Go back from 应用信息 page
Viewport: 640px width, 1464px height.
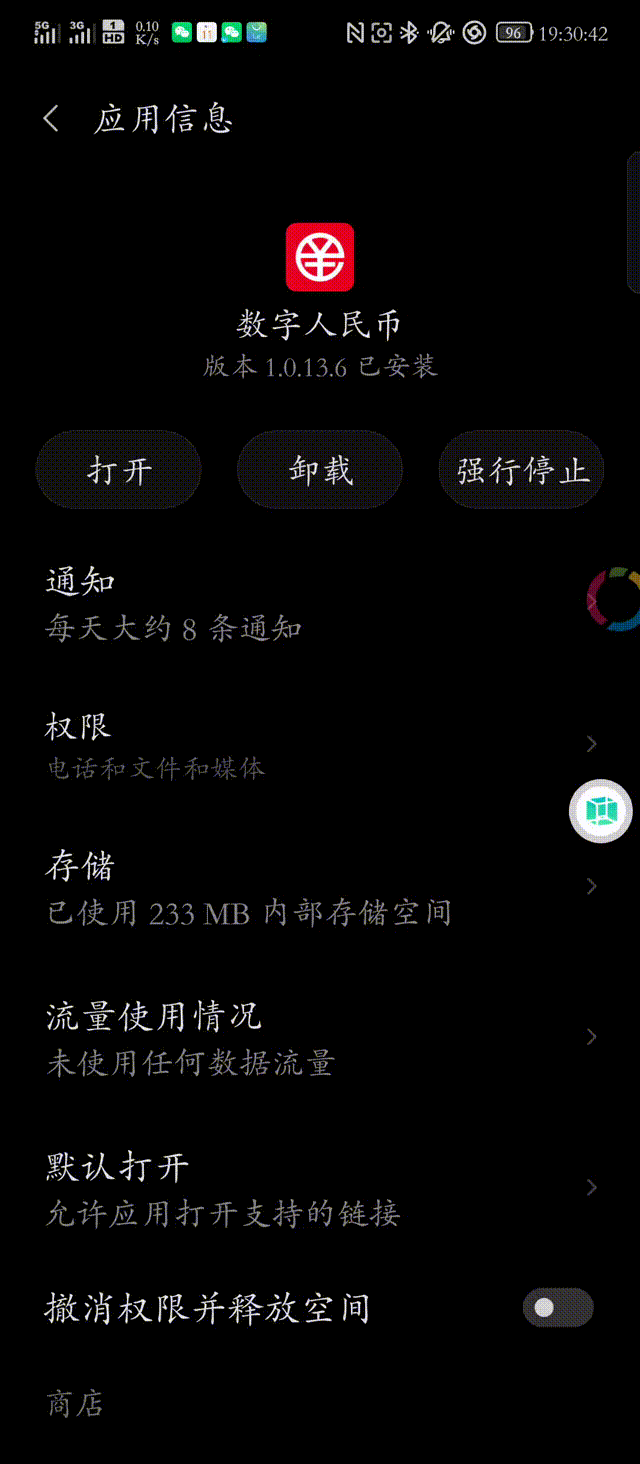click(51, 119)
